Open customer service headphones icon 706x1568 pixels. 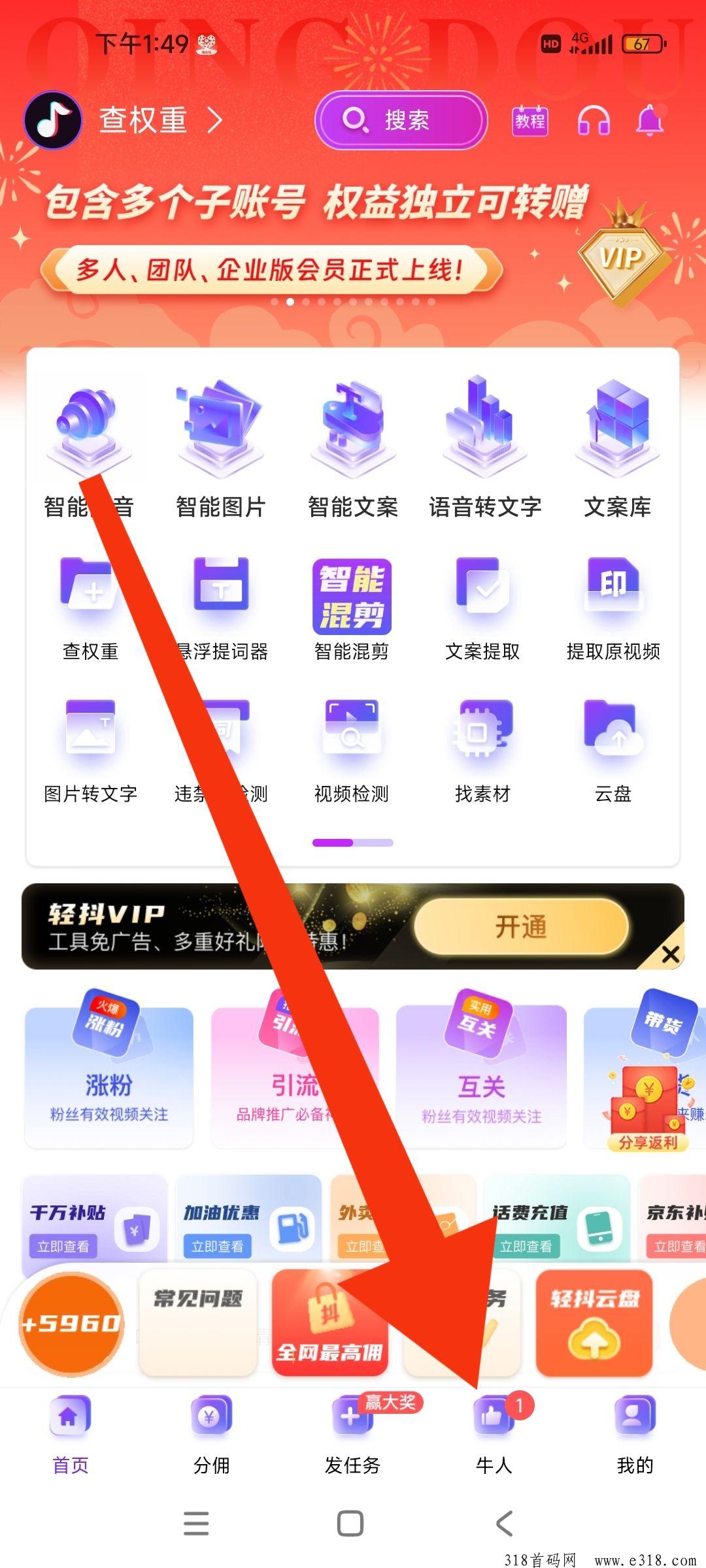tap(594, 121)
